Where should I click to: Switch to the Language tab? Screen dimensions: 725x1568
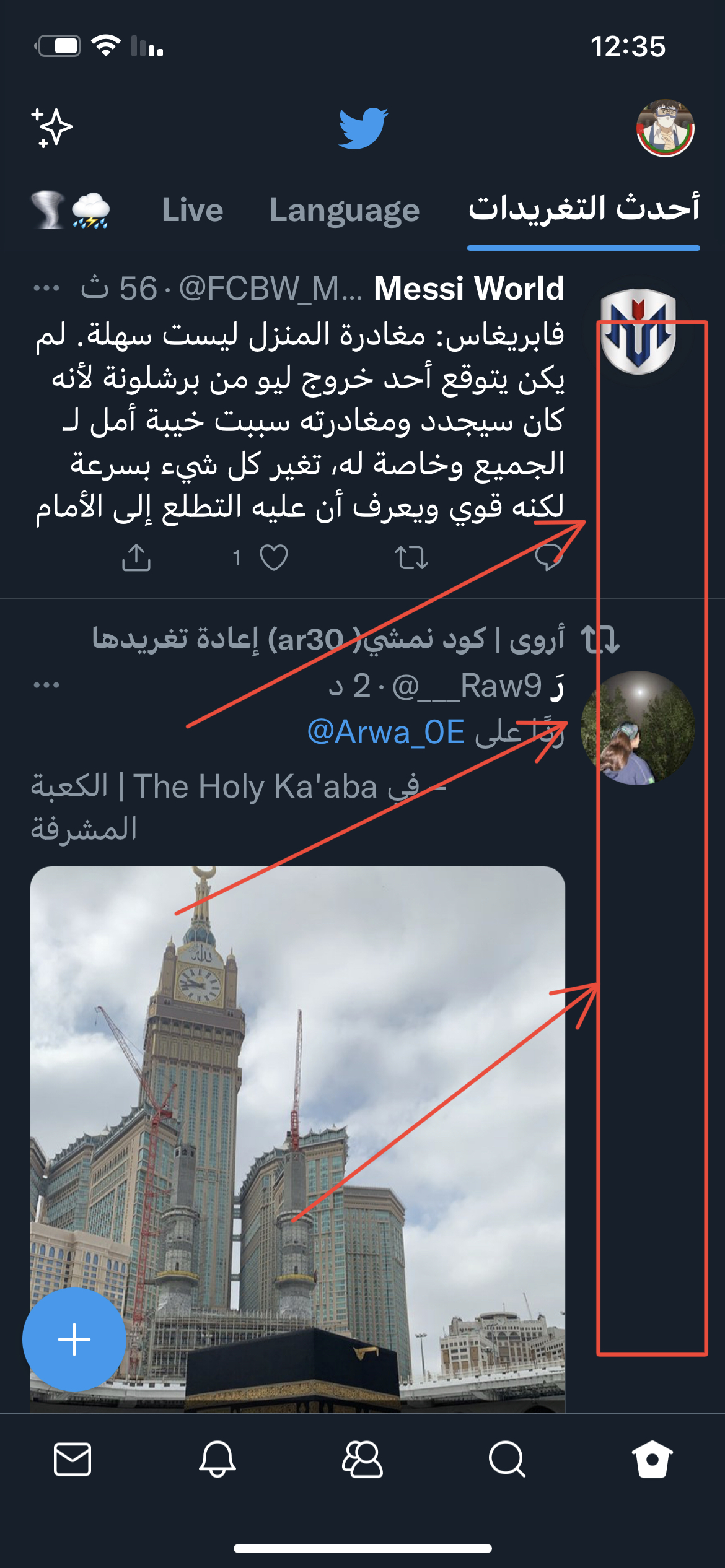[x=345, y=210]
